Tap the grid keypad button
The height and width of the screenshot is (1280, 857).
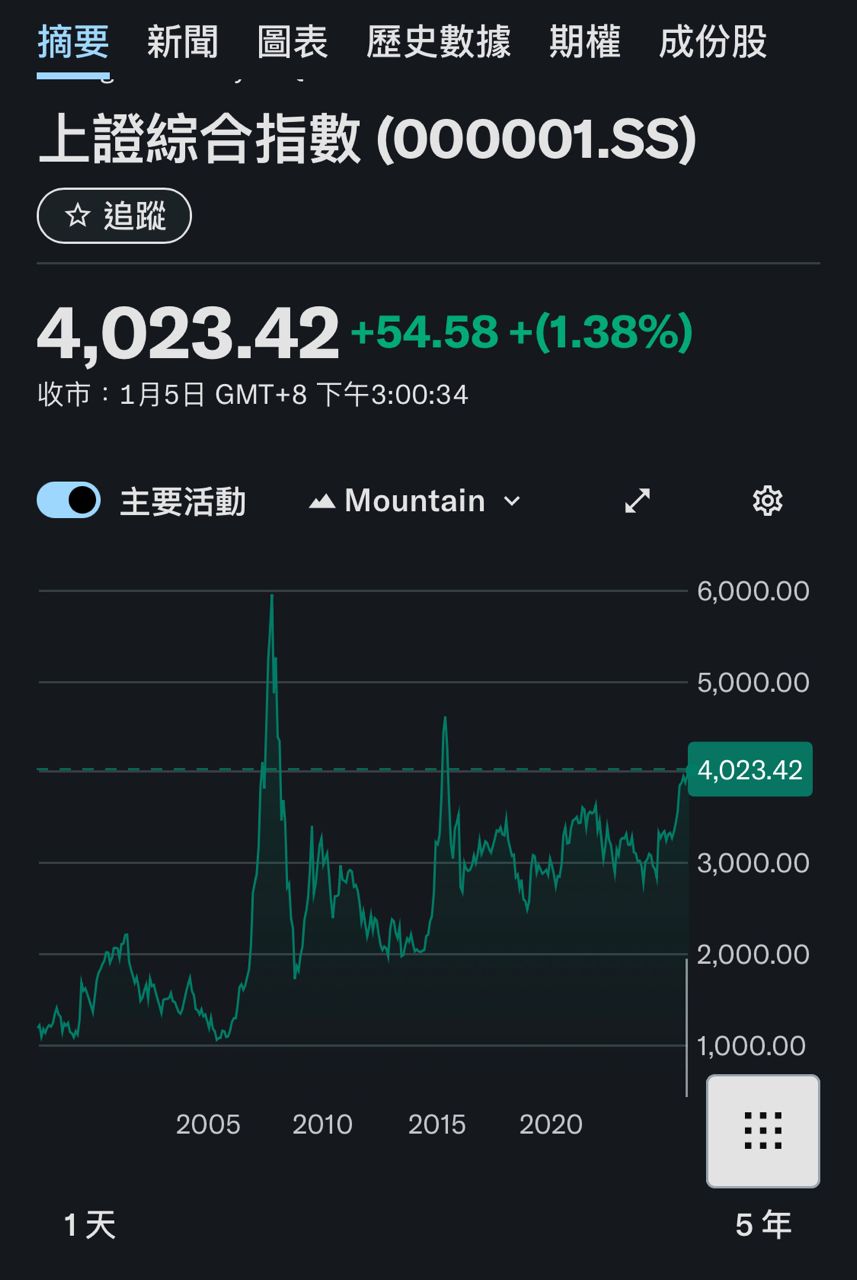[763, 1131]
